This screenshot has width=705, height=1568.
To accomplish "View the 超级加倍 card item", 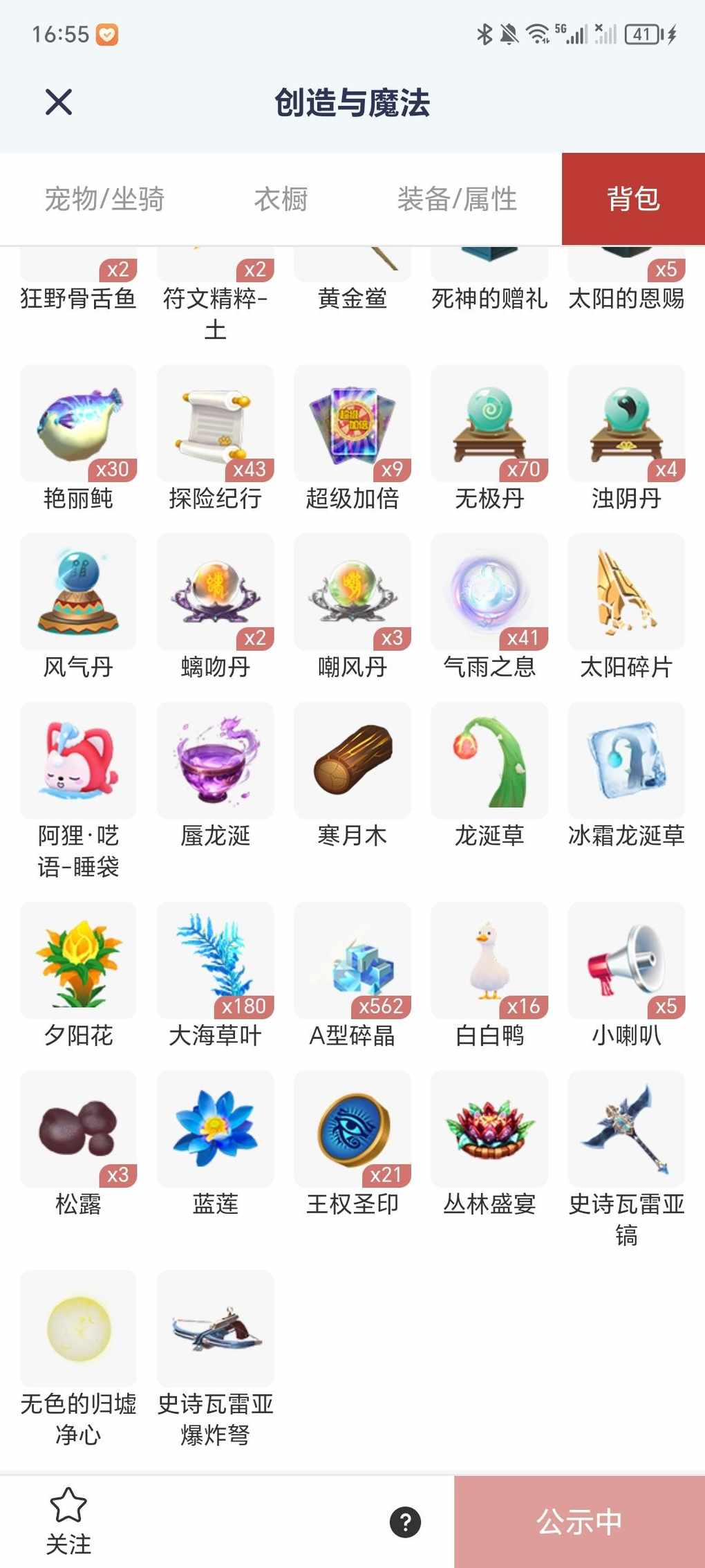I will pyautogui.click(x=352, y=424).
